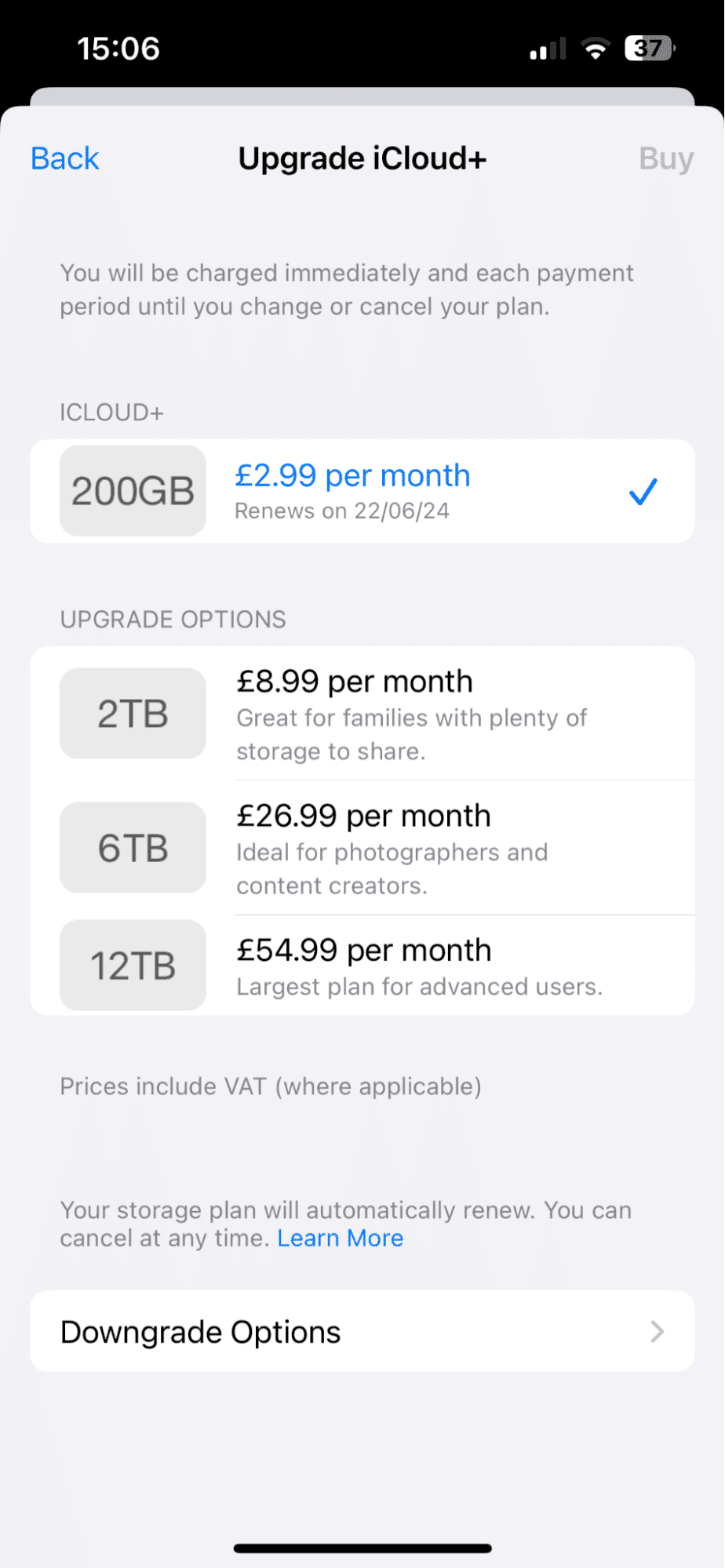
Task: Expand Downgrade Options via its chevron
Action: (658, 1331)
